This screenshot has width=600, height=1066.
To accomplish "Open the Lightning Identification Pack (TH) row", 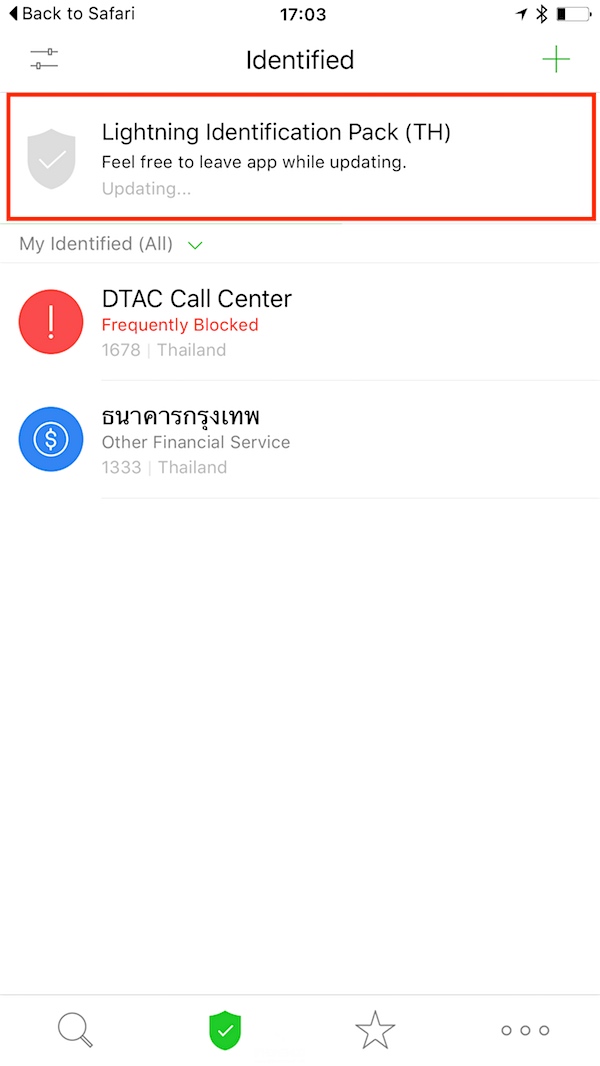I will point(300,158).
